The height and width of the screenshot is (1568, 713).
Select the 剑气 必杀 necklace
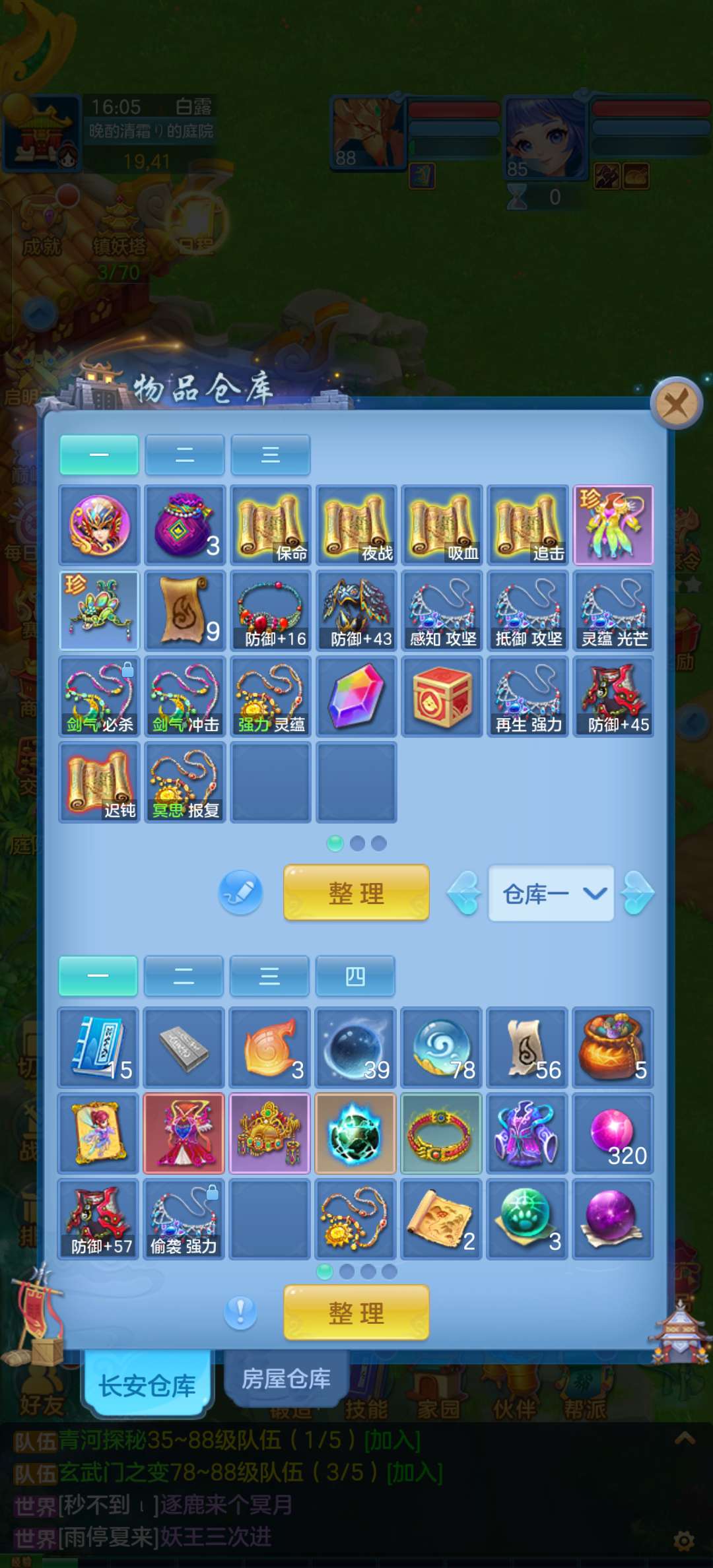99,697
